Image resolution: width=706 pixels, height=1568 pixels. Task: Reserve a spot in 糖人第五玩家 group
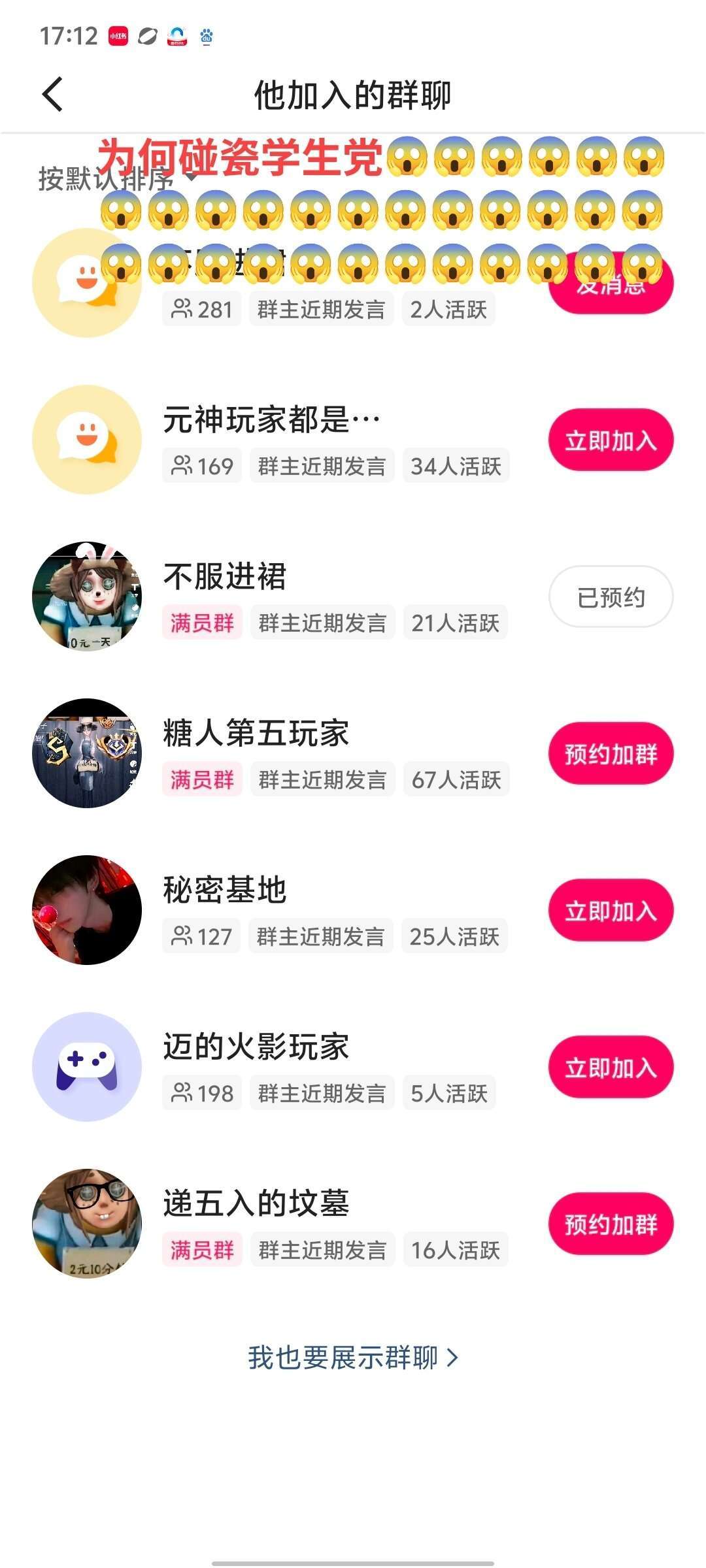(611, 754)
